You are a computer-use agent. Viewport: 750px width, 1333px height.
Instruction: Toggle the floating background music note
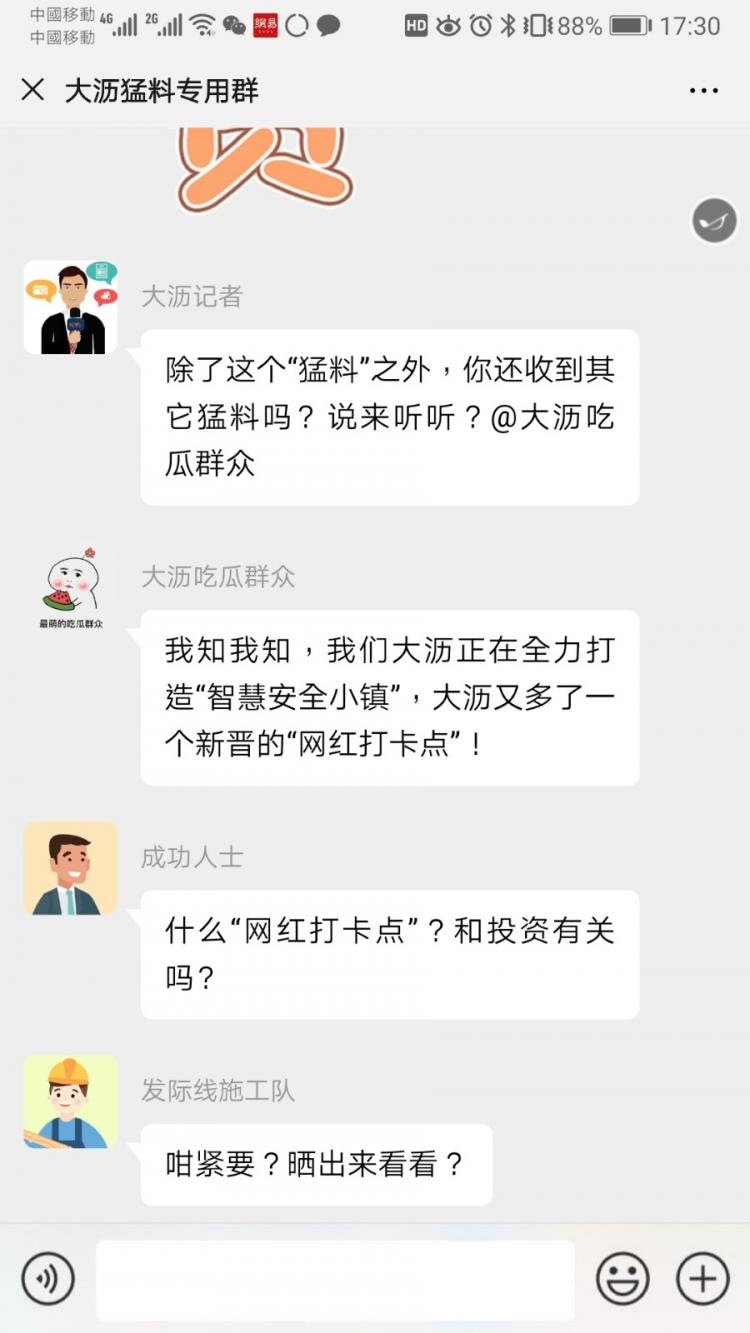(715, 220)
